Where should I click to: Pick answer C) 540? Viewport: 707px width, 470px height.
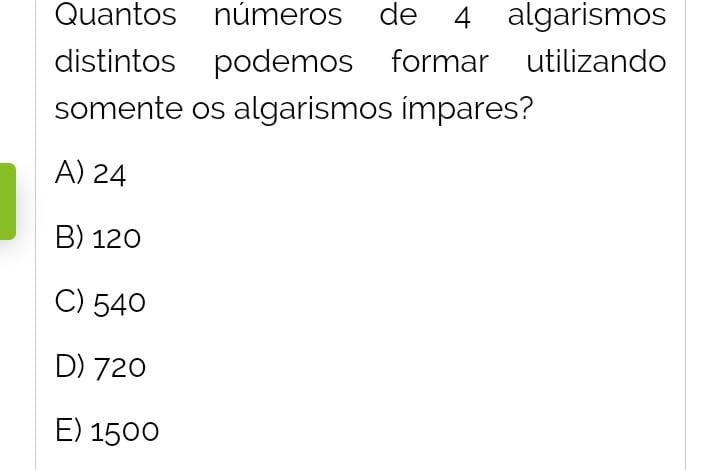(101, 302)
